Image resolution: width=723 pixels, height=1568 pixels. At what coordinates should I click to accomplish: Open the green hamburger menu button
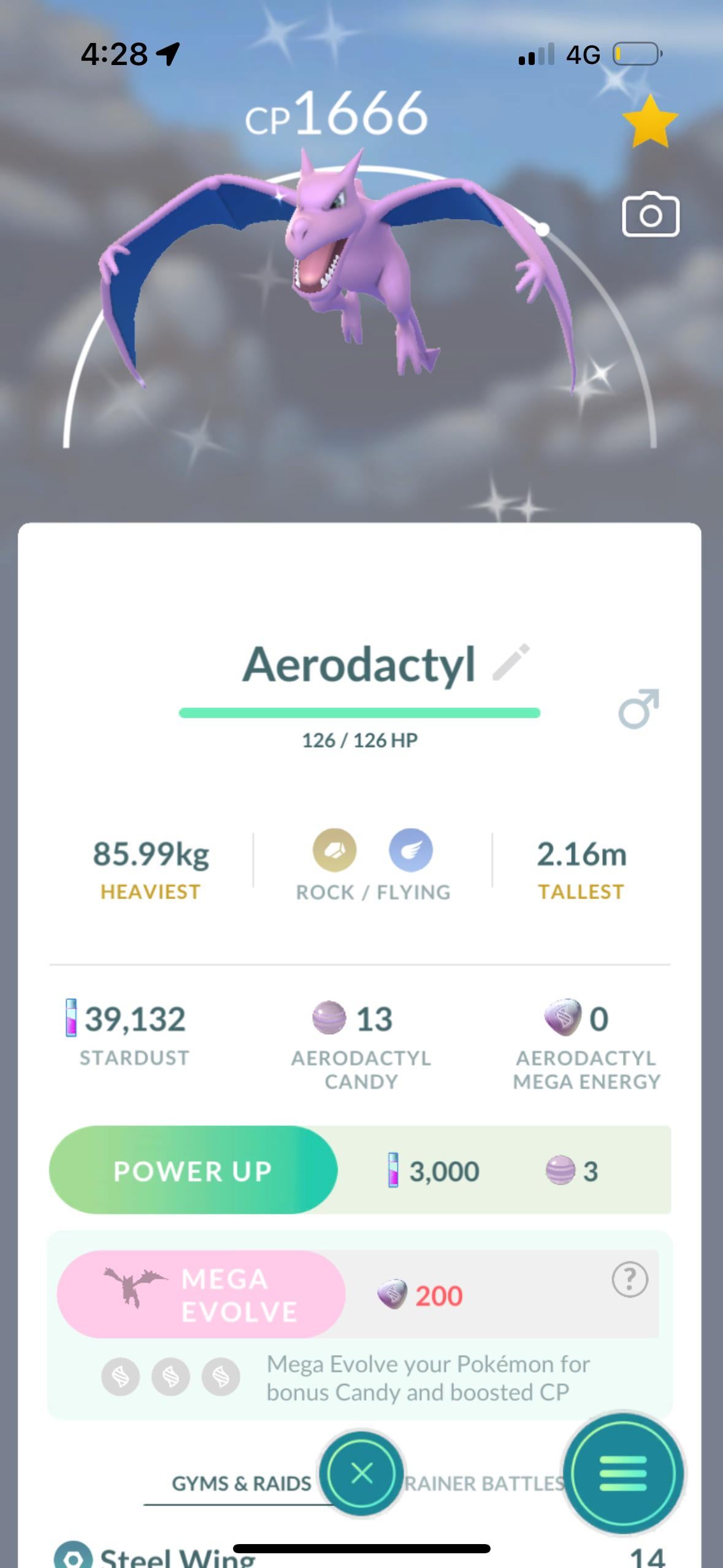pyautogui.click(x=623, y=1473)
